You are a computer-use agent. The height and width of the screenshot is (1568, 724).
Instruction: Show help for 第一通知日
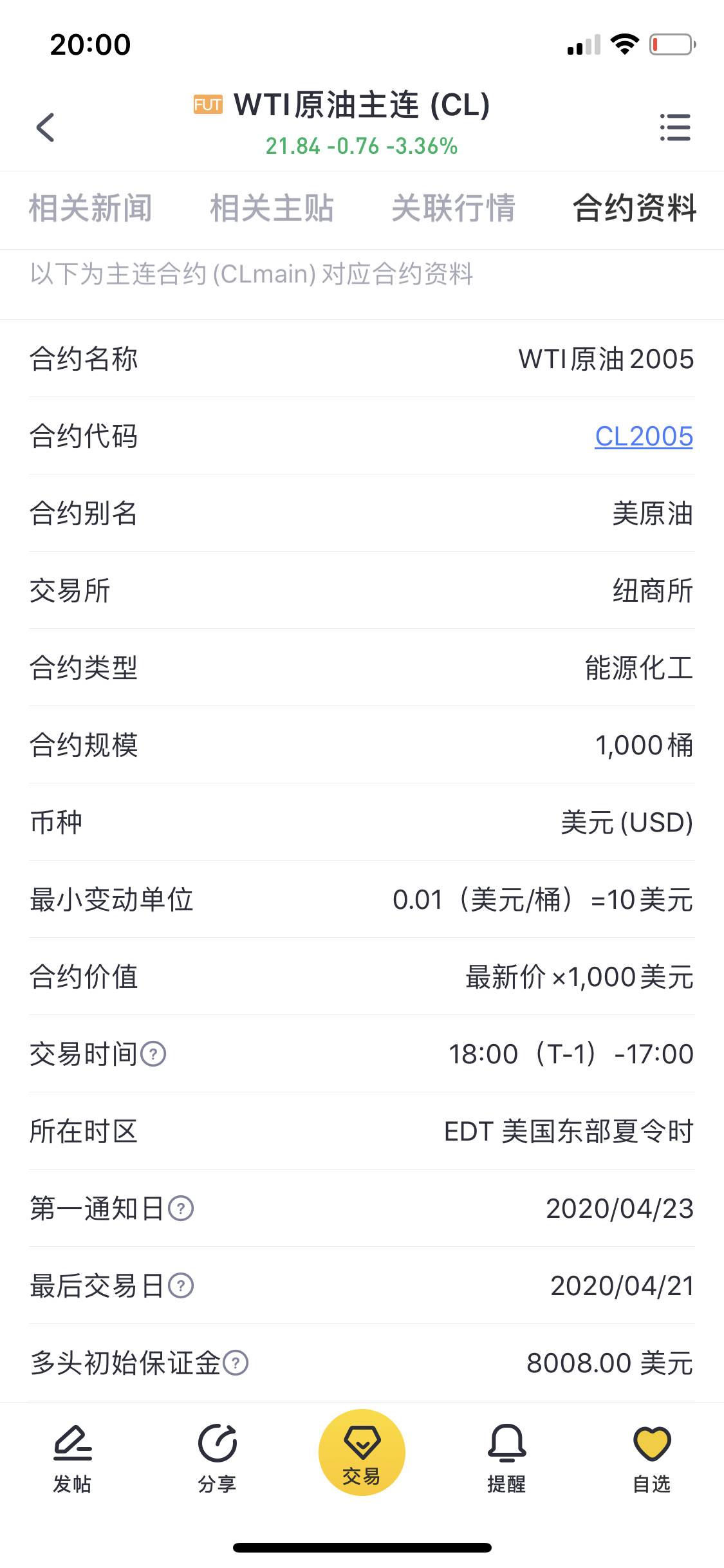click(x=181, y=1209)
